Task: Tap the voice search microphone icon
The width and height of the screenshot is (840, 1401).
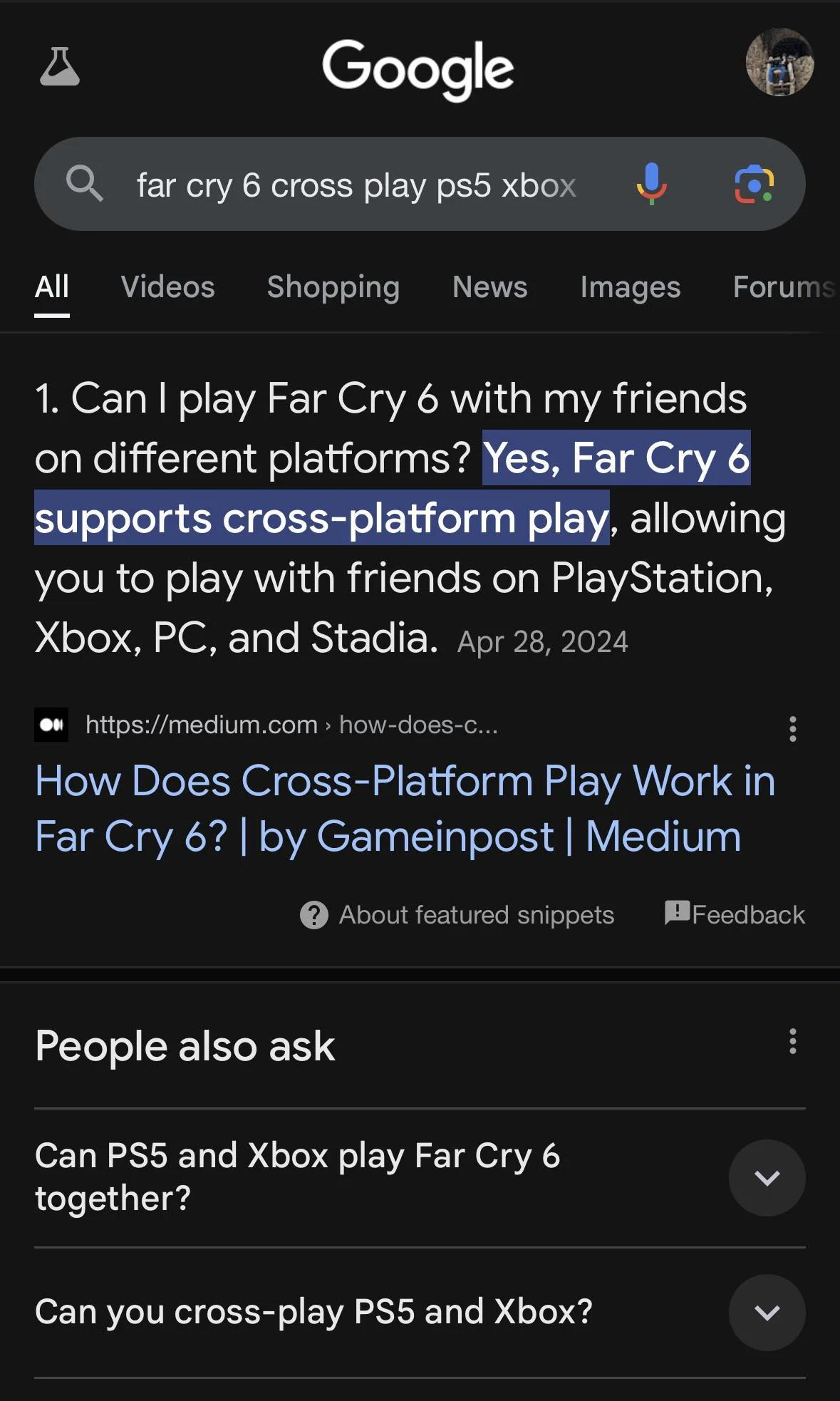Action: tap(651, 185)
